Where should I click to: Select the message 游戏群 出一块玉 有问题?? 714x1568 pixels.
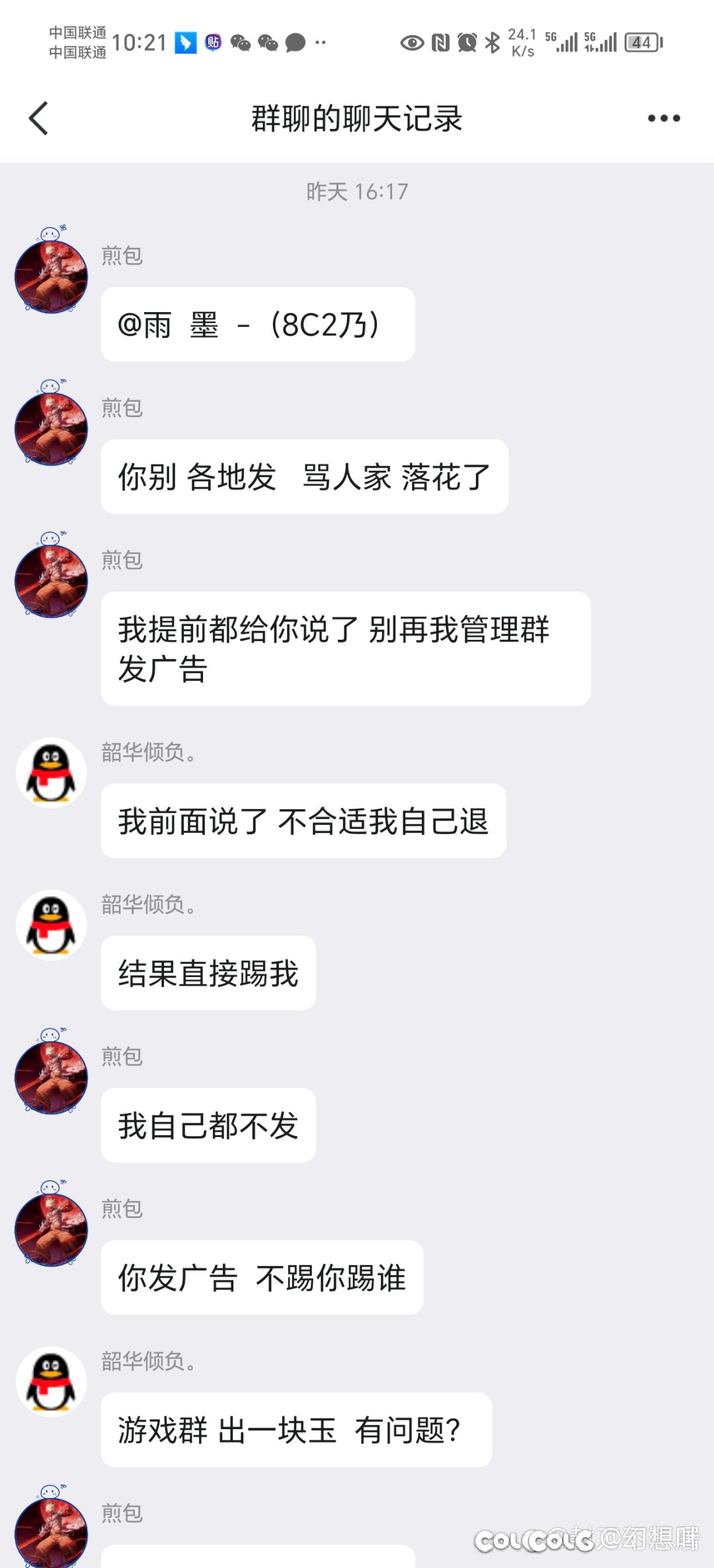pyautogui.click(x=296, y=1430)
